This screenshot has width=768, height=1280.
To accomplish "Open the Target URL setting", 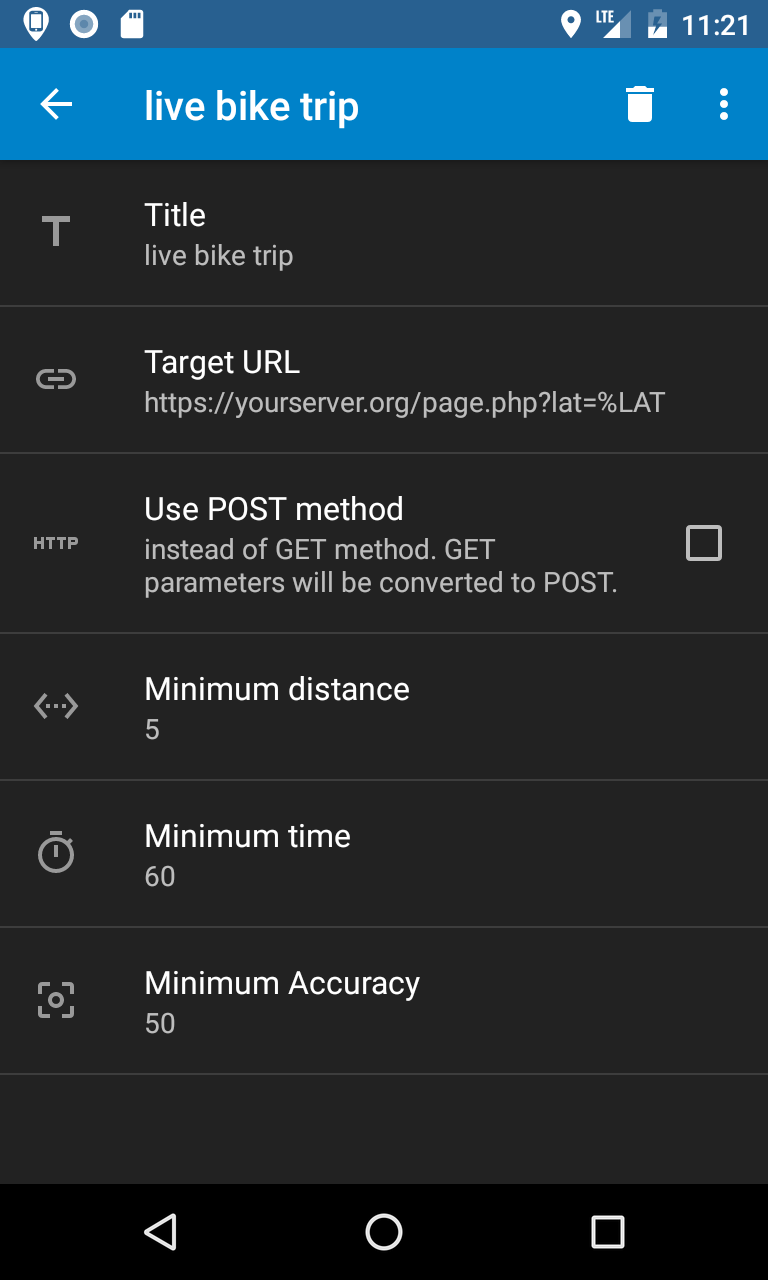I will click(x=384, y=380).
